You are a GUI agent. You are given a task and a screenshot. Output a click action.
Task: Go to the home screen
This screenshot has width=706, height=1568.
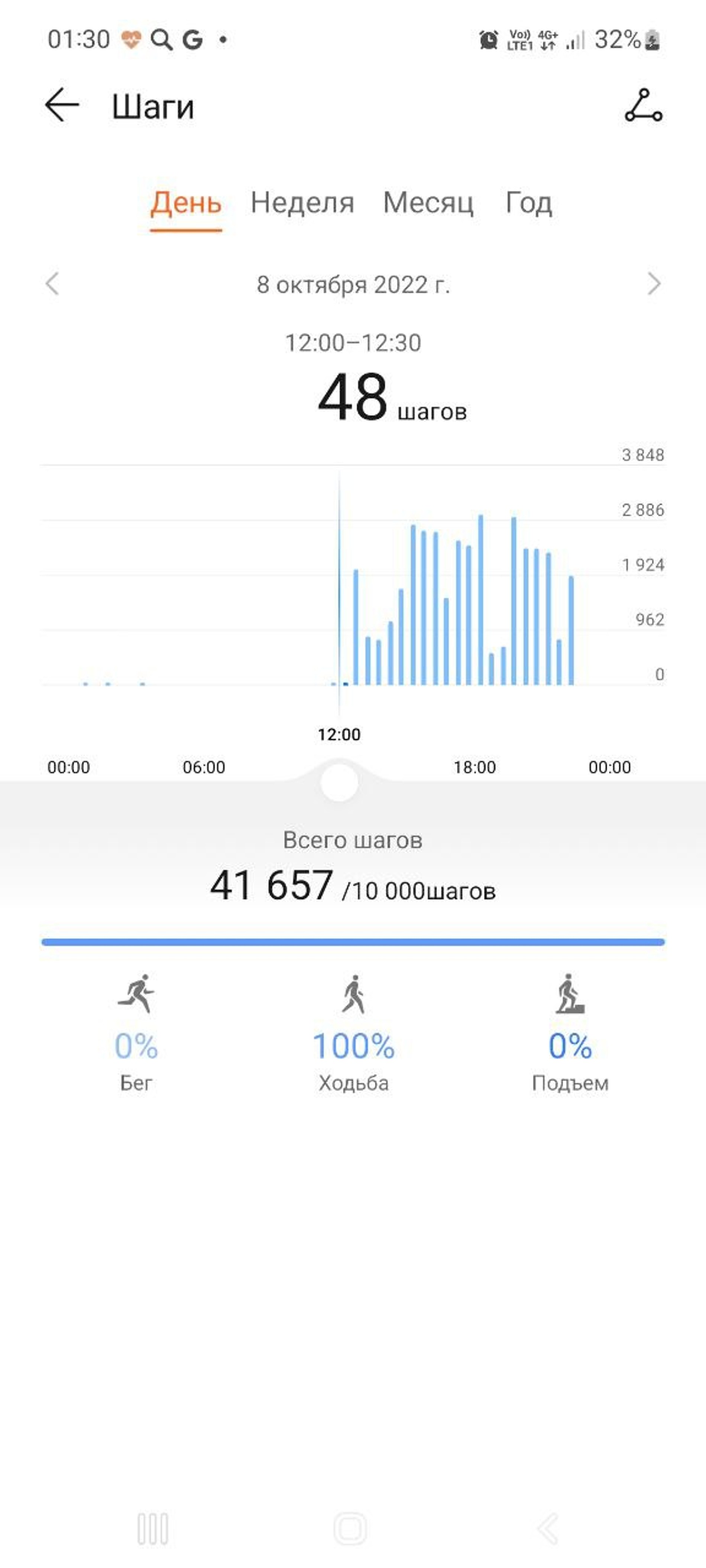click(351, 1528)
